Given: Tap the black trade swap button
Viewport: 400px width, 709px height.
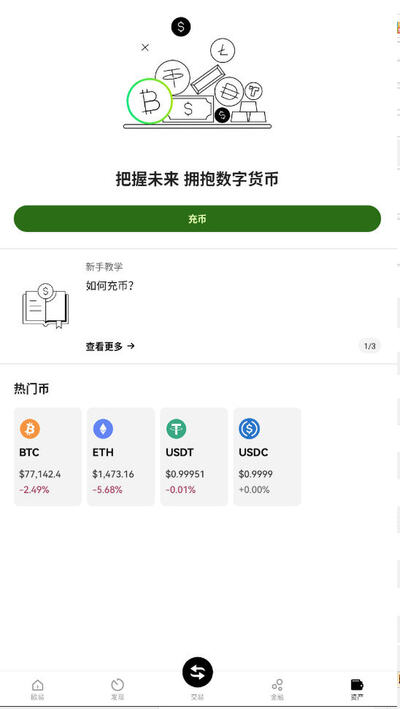Looking at the screenshot, I should click(198, 672).
